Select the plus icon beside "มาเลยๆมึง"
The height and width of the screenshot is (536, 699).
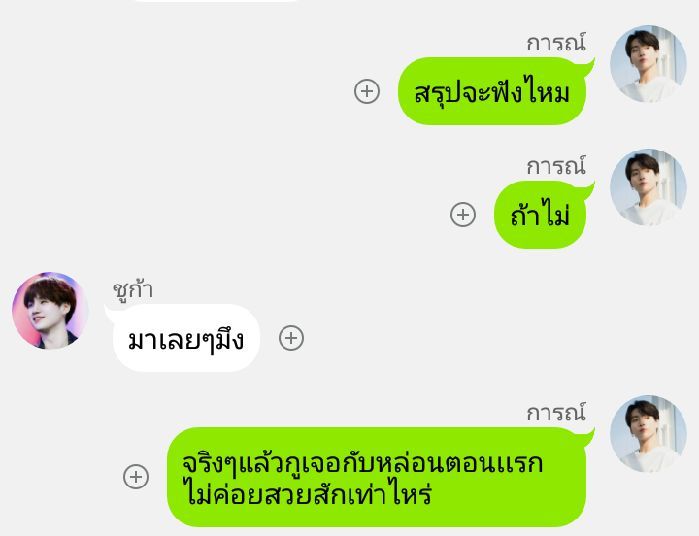[x=291, y=338]
